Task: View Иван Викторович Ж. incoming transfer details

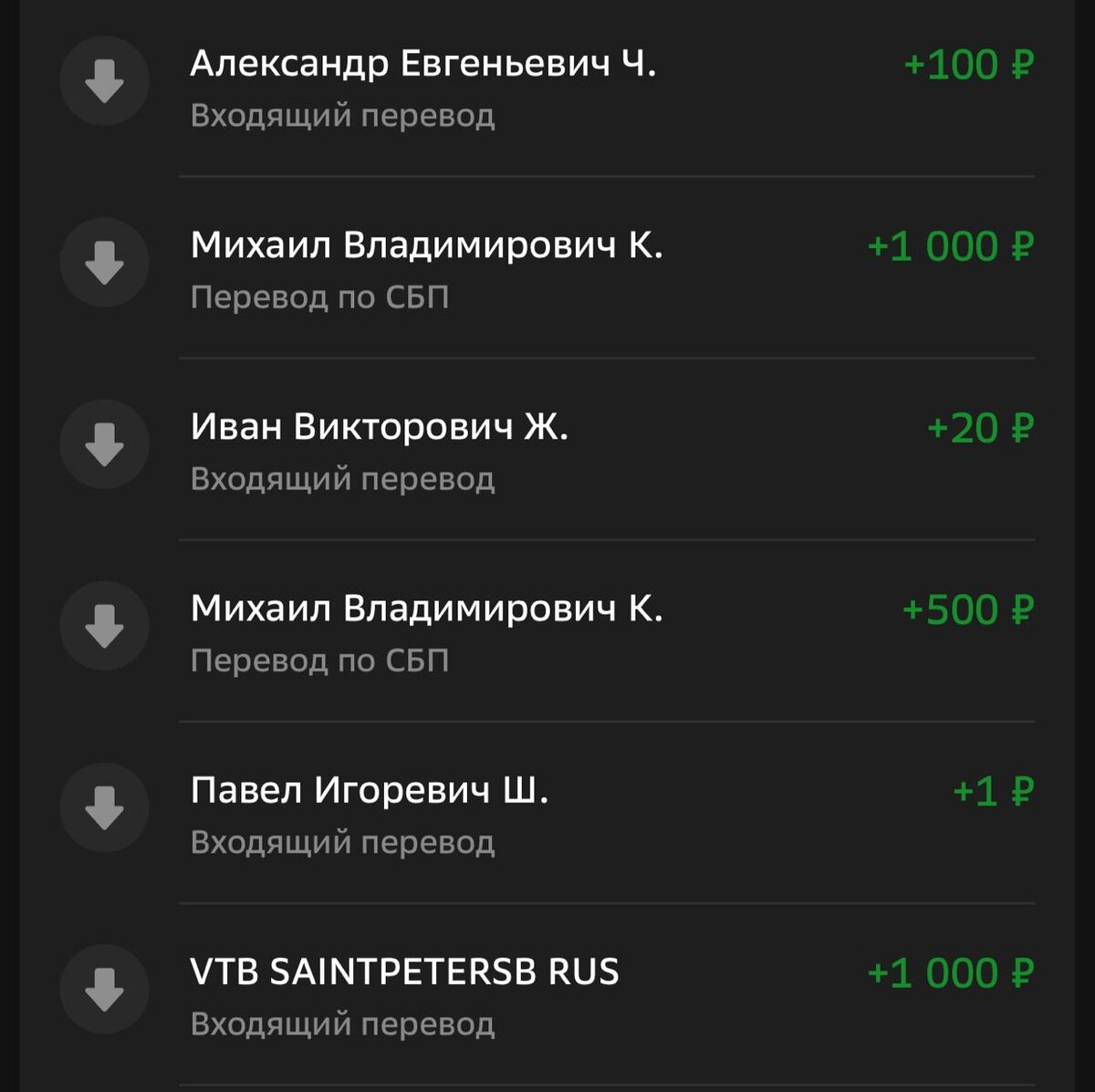Action: coord(547,450)
